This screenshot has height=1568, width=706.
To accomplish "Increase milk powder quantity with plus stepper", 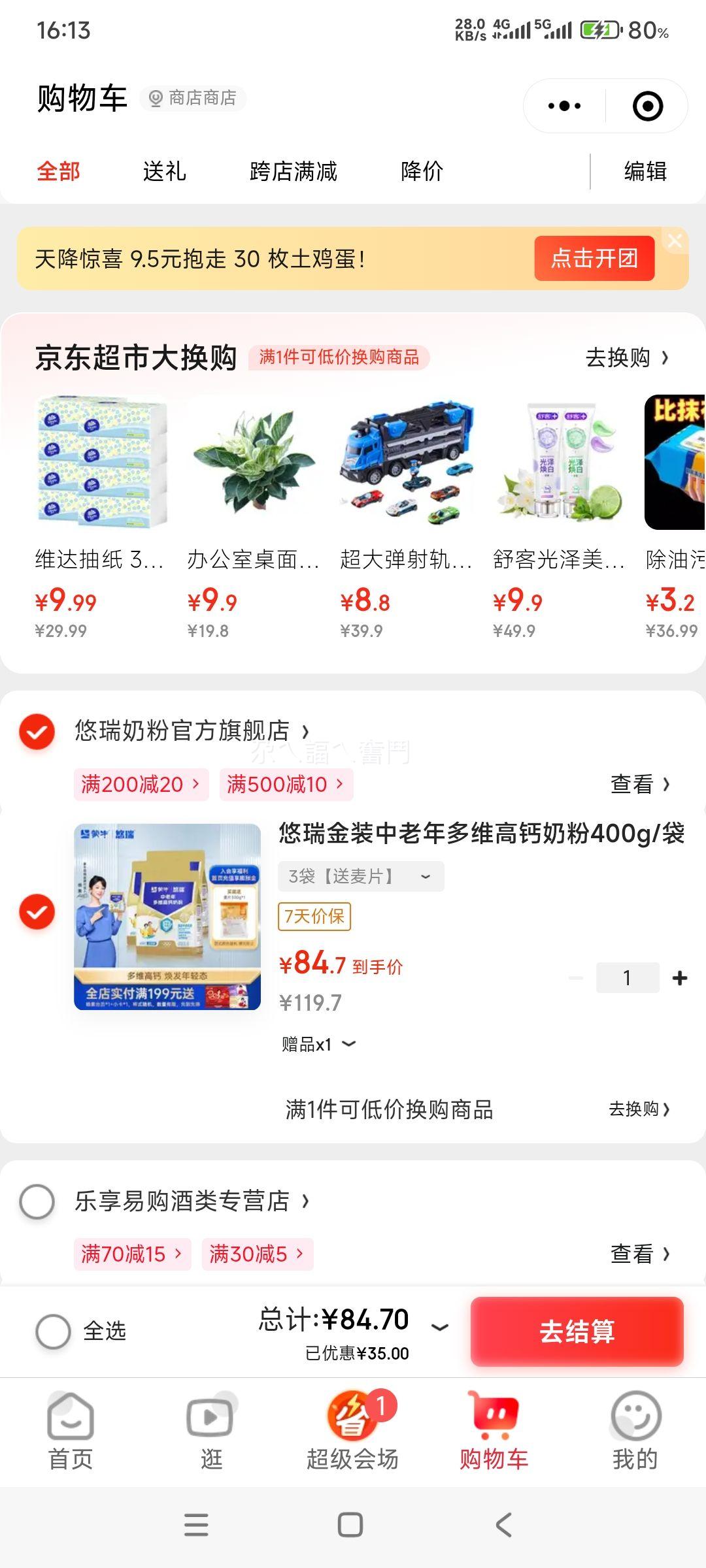I will coord(680,977).
